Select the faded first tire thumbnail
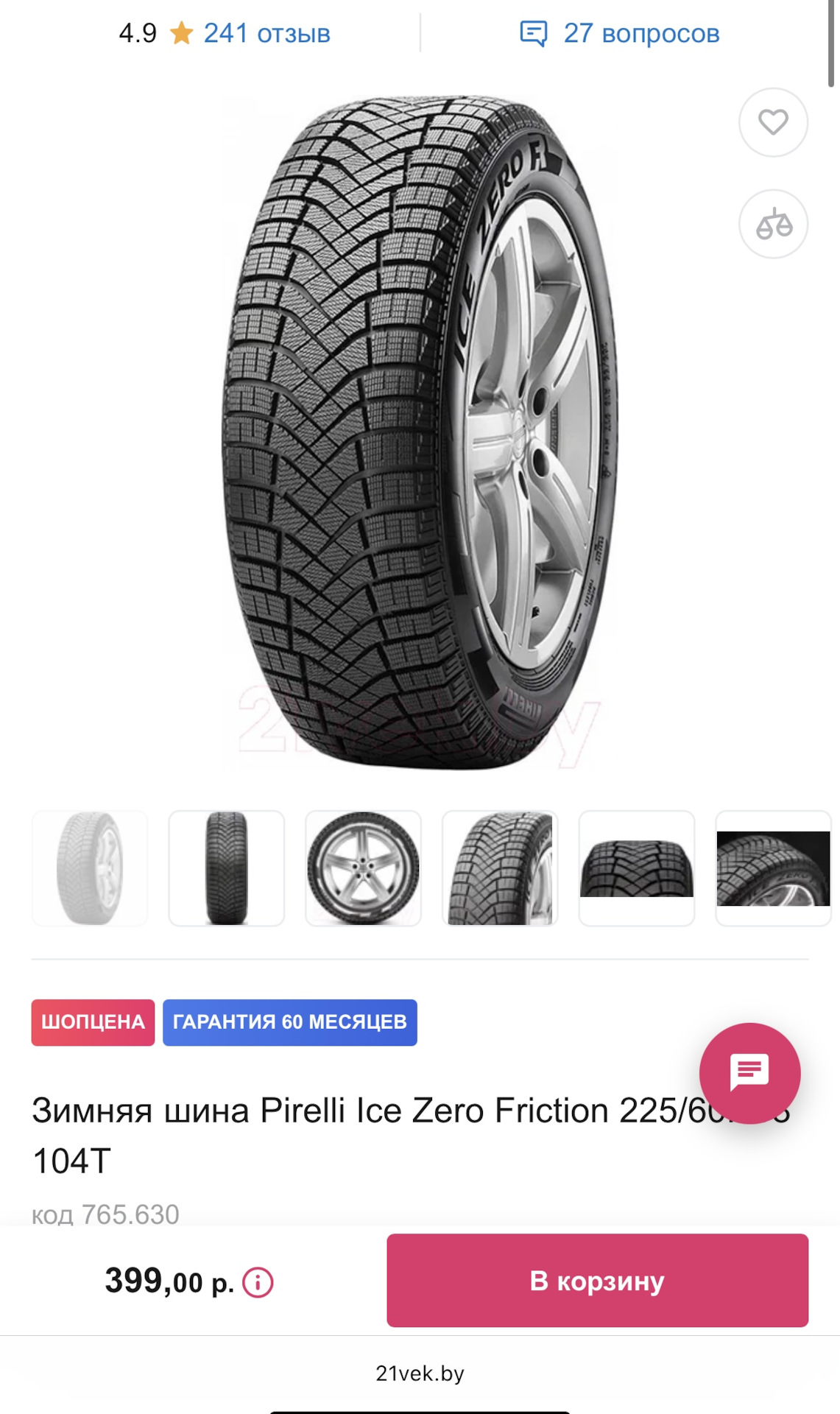 click(90, 868)
